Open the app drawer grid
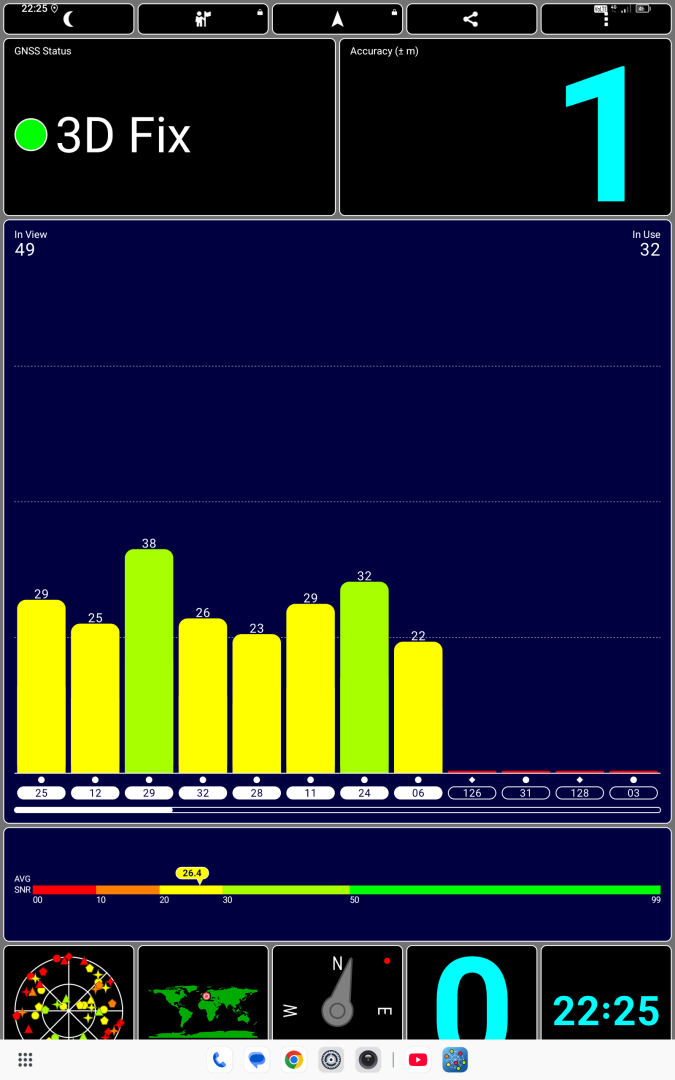675x1080 pixels. [25, 1060]
